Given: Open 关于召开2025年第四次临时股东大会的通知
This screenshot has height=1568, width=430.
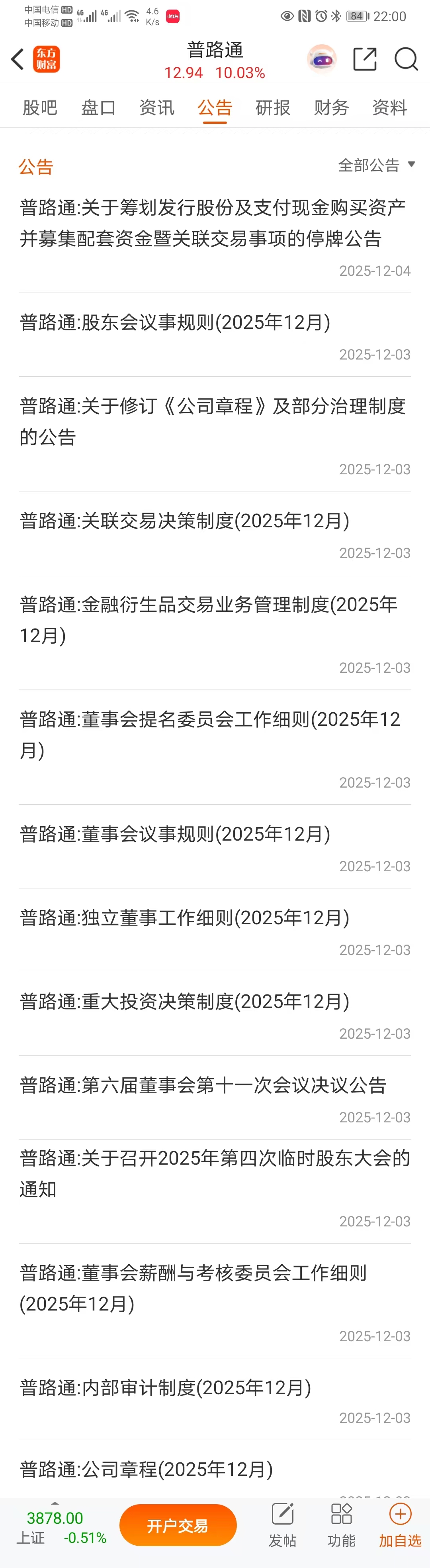Looking at the screenshot, I should [214, 1173].
